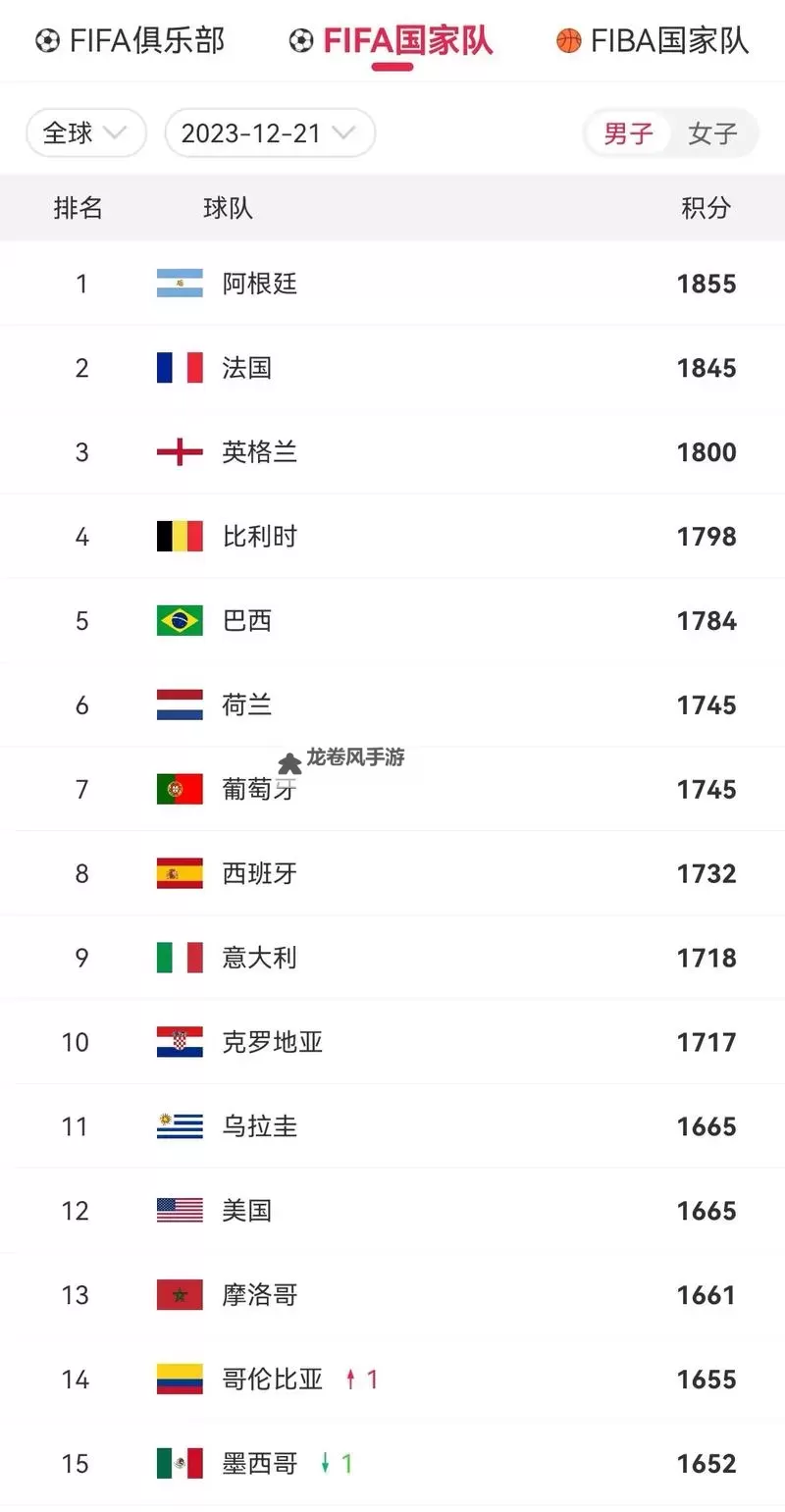The width and height of the screenshot is (785, 1512).
Task: Open the FIBA国家队 tab
Action: tap(653, 40)
